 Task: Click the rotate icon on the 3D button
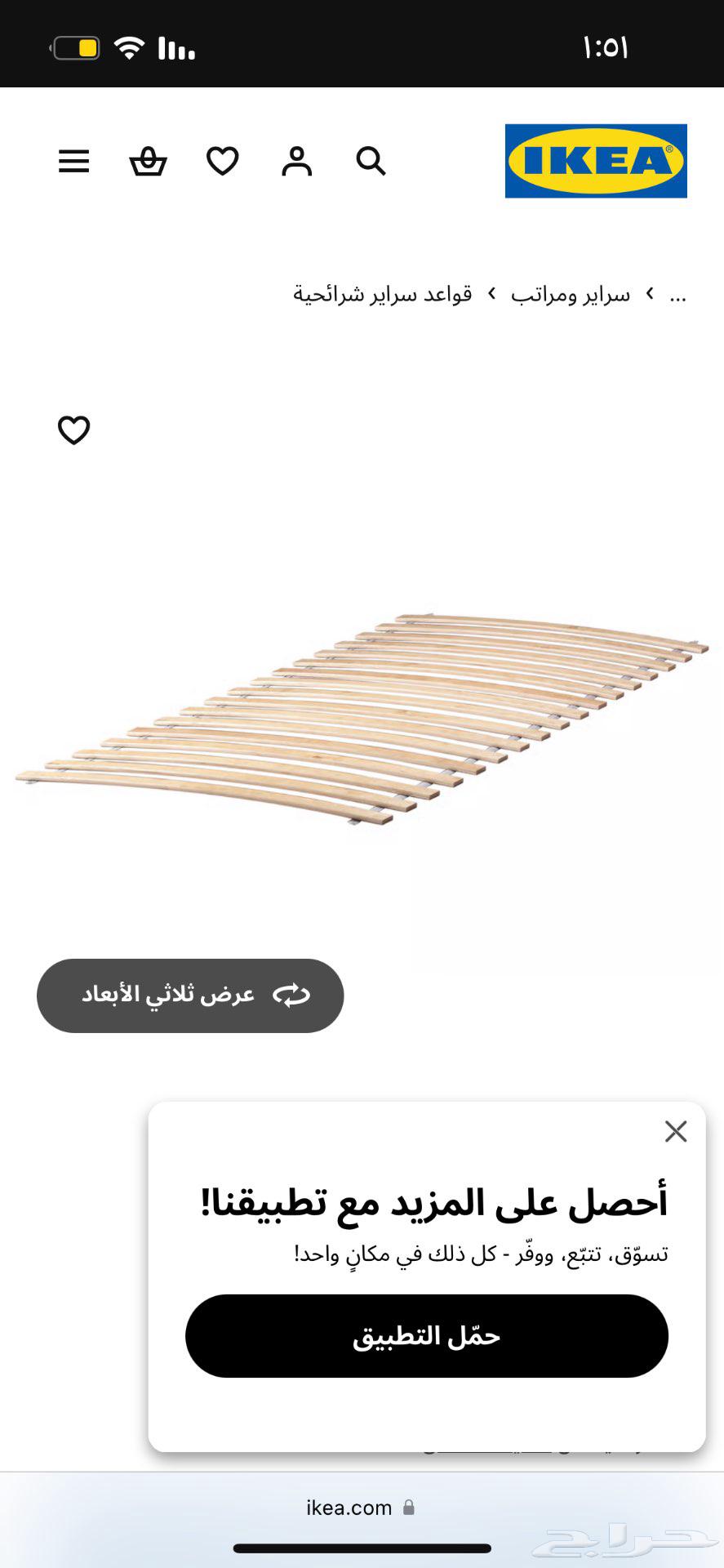[x=290, y=995]
